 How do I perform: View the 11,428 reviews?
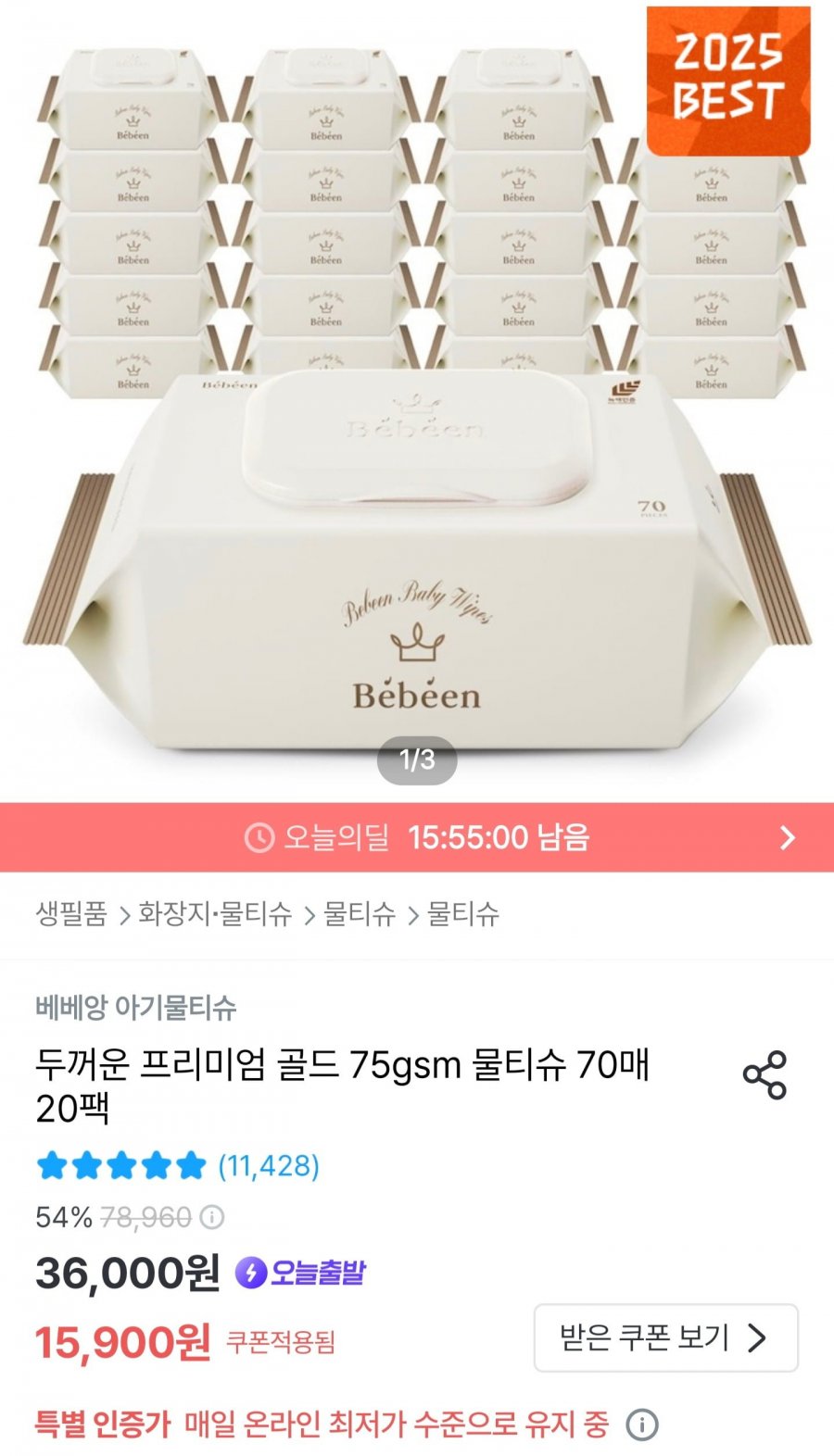tap(269, 1165)
